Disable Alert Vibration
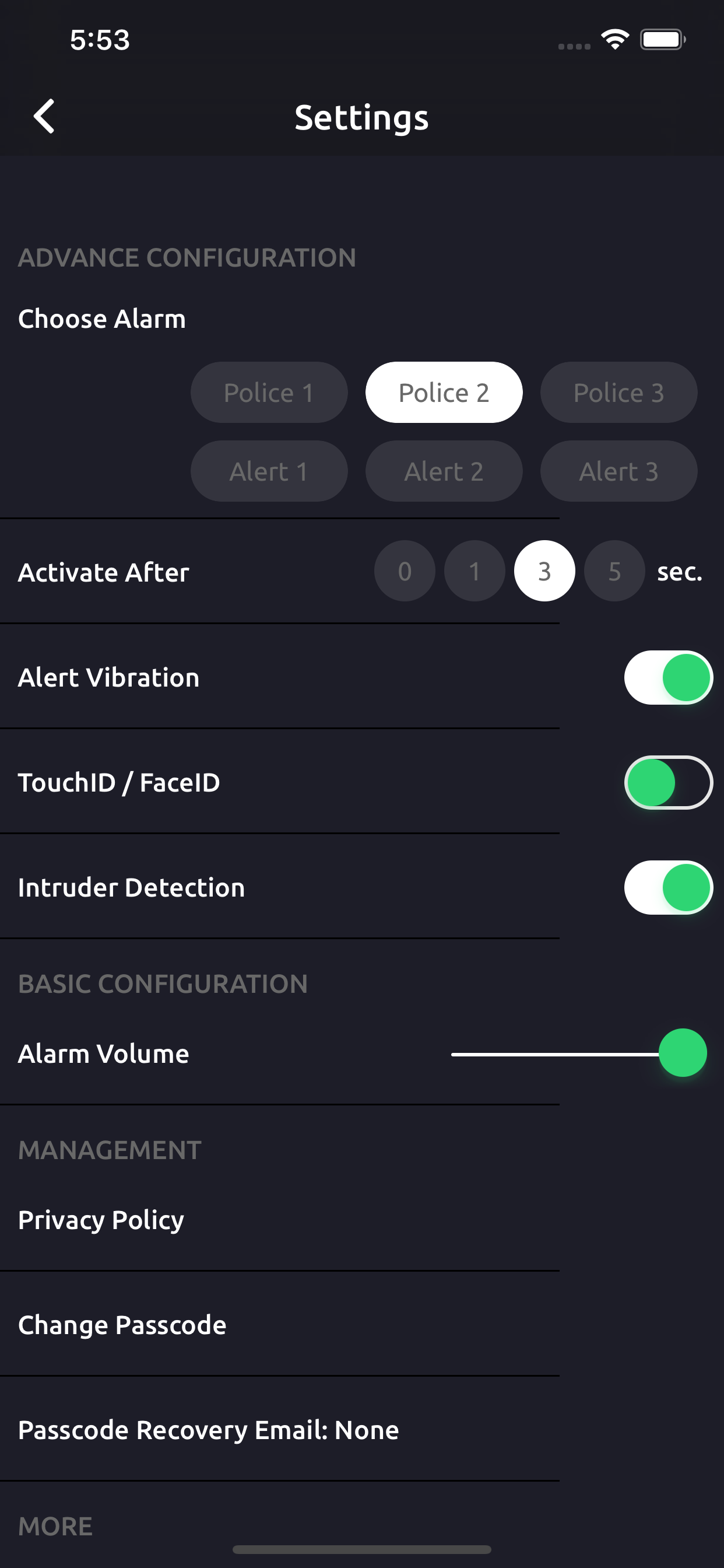Screen dimensions: 724x1568 pos(667,677)
